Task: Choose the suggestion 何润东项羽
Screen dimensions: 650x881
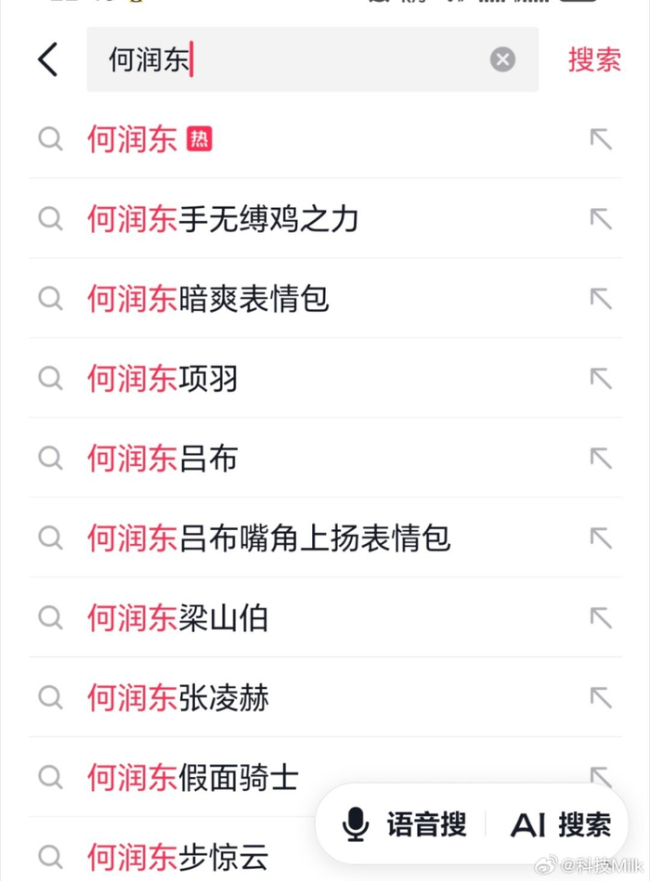Action: point(162,379)
